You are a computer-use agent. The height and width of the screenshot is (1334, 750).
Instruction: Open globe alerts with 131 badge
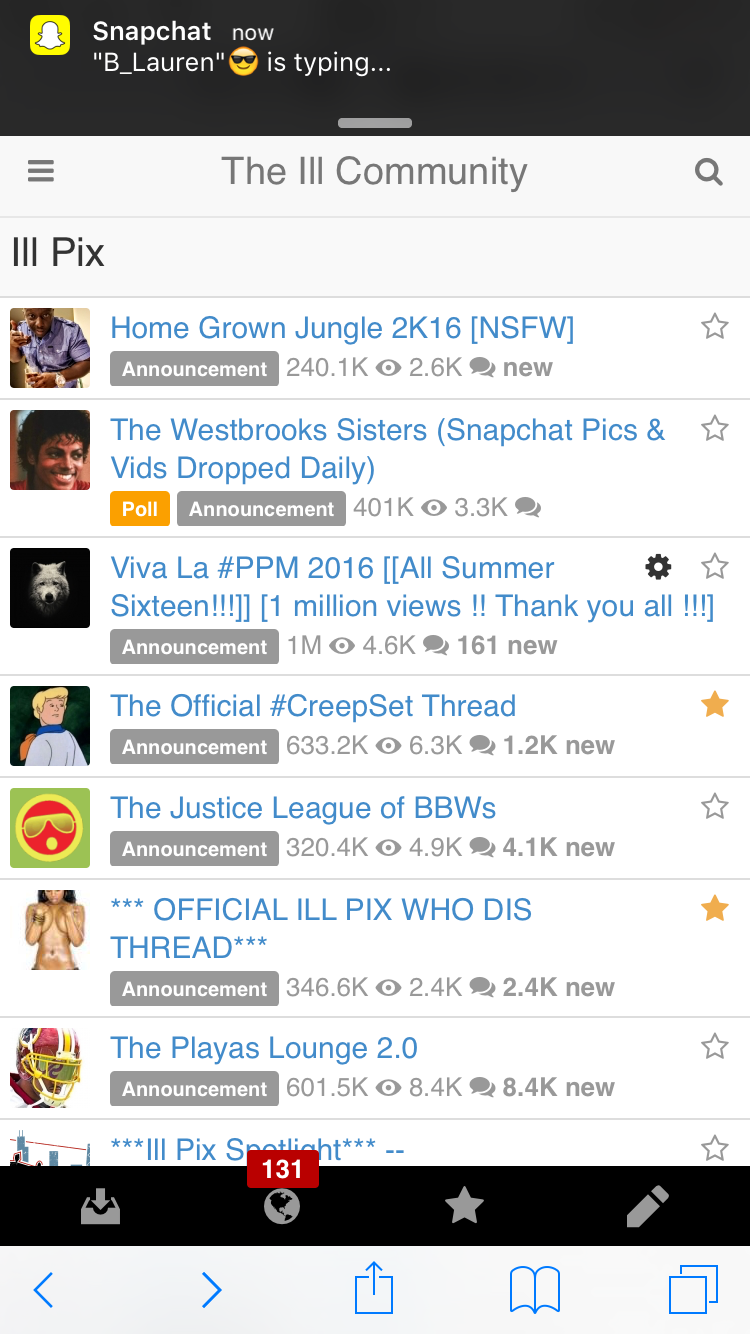click(282, 1207)
